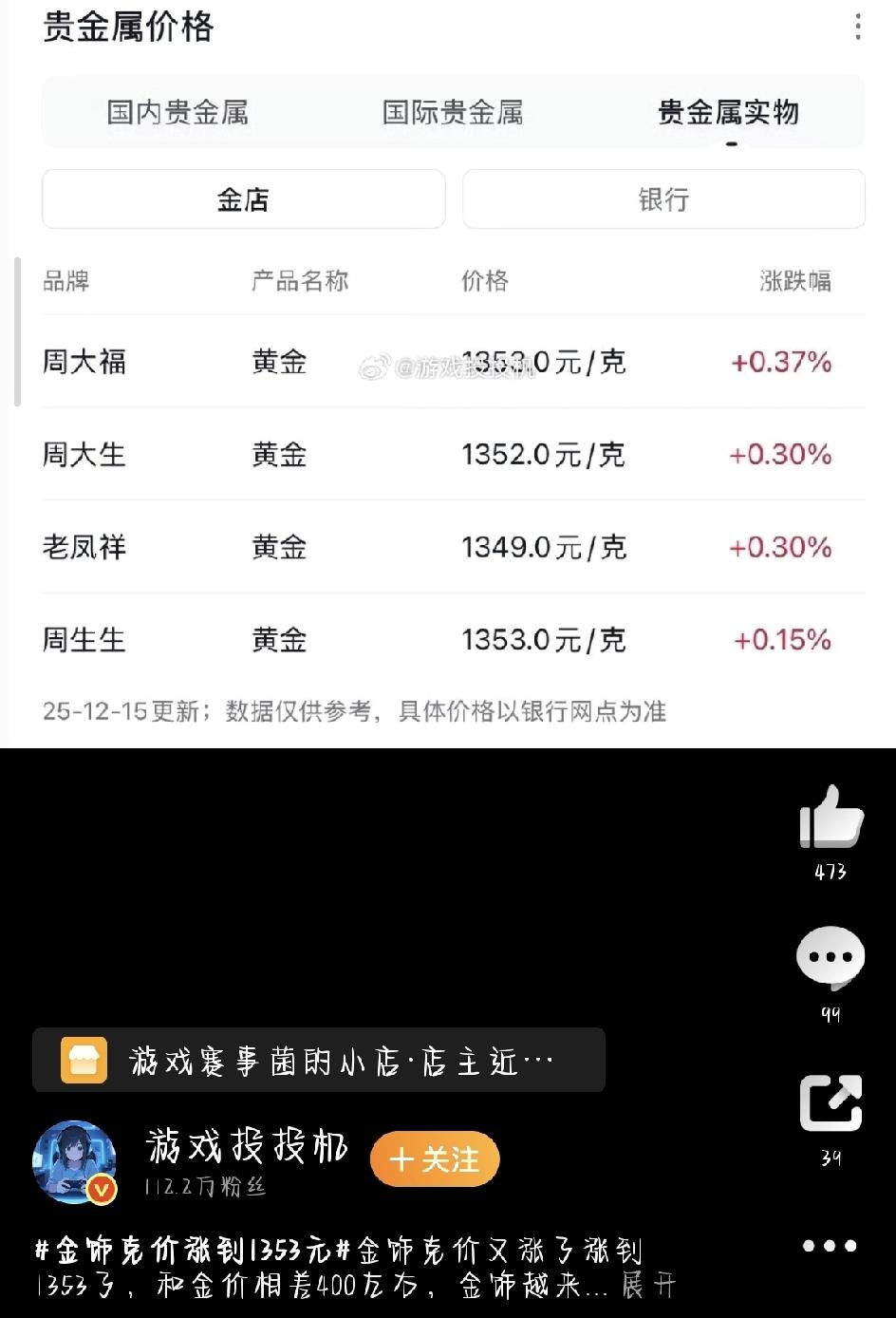896x1318 pixels.
Task: Select the 银行 price source
Action: click(x=663, y=199)
